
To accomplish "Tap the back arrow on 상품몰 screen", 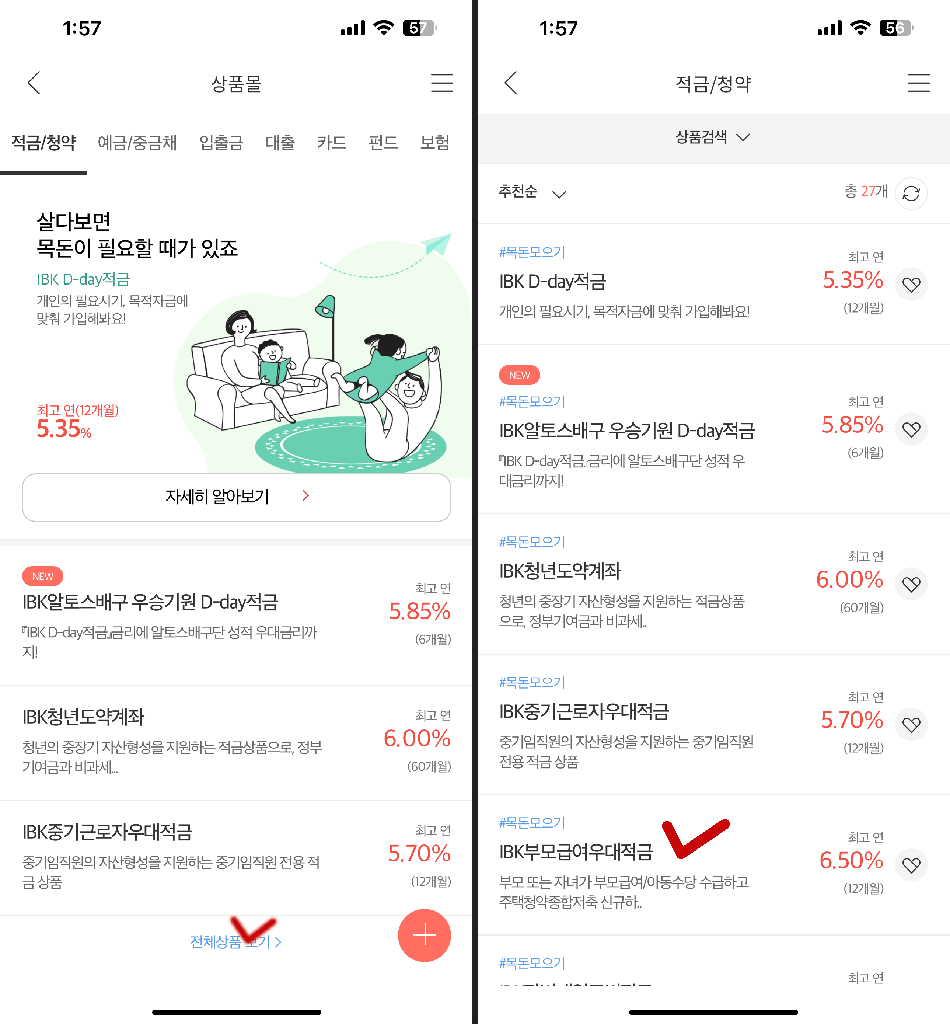I will tap(33, 83).
